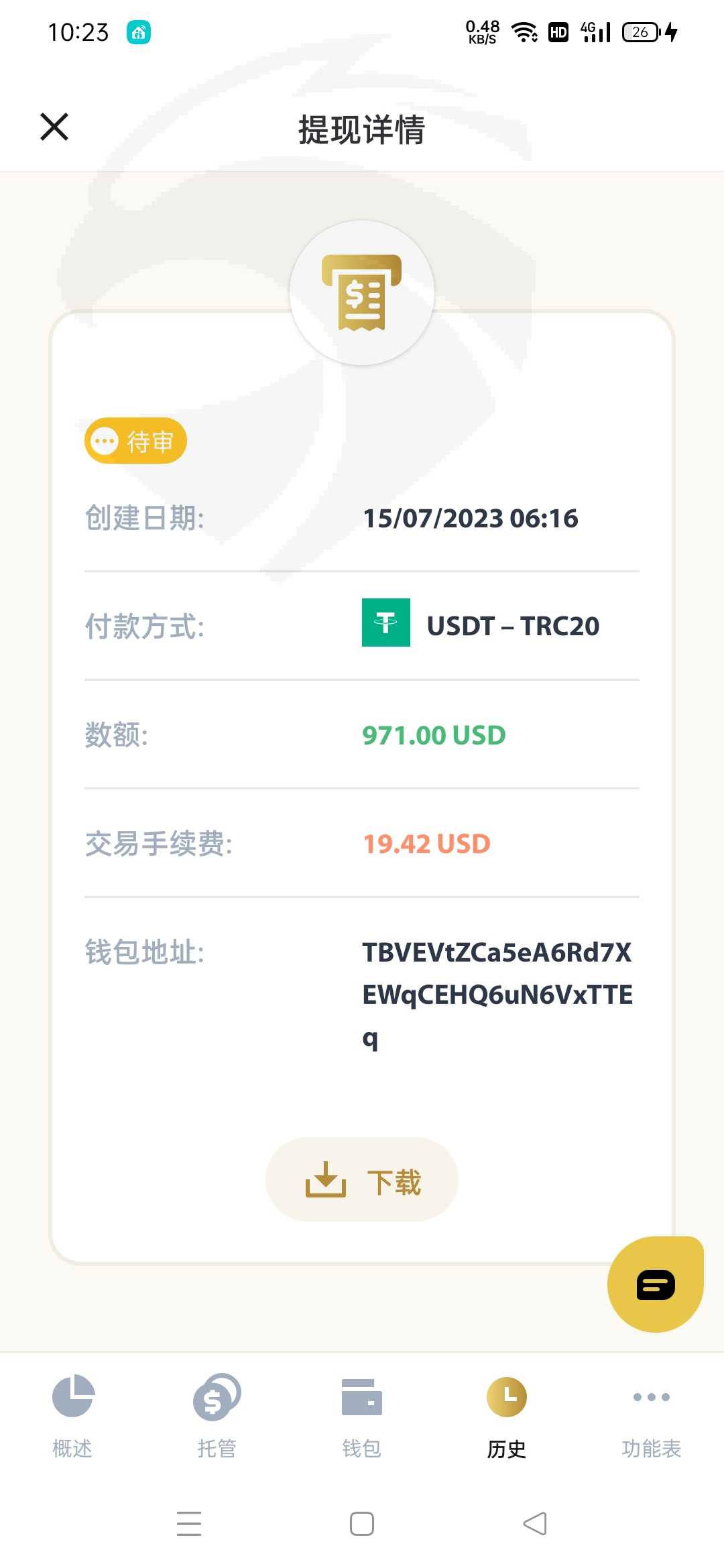The image size is (724, 1568).
Task: Open the live chat support bubble
Action: (x=655, y=1284)
